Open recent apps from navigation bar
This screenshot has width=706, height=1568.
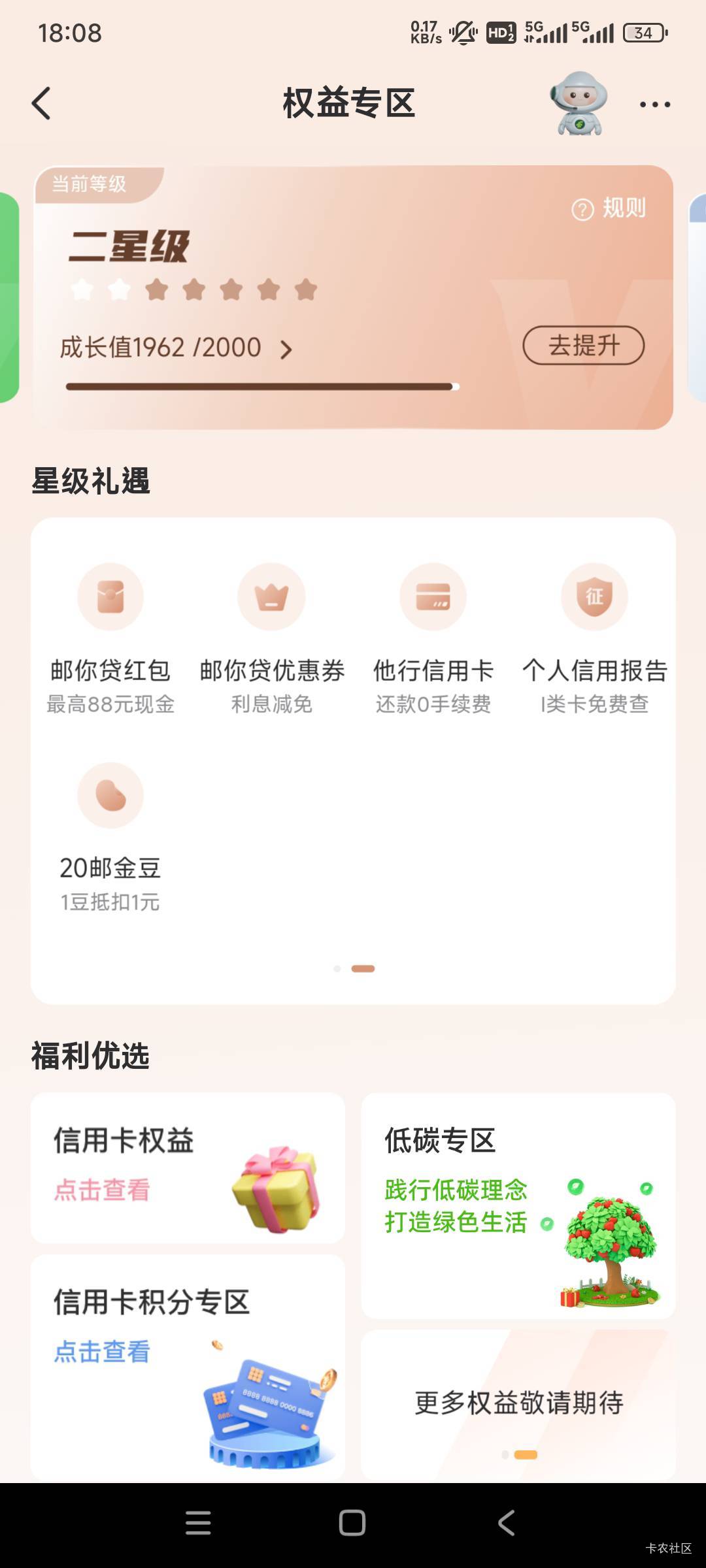click(198, 1523)
